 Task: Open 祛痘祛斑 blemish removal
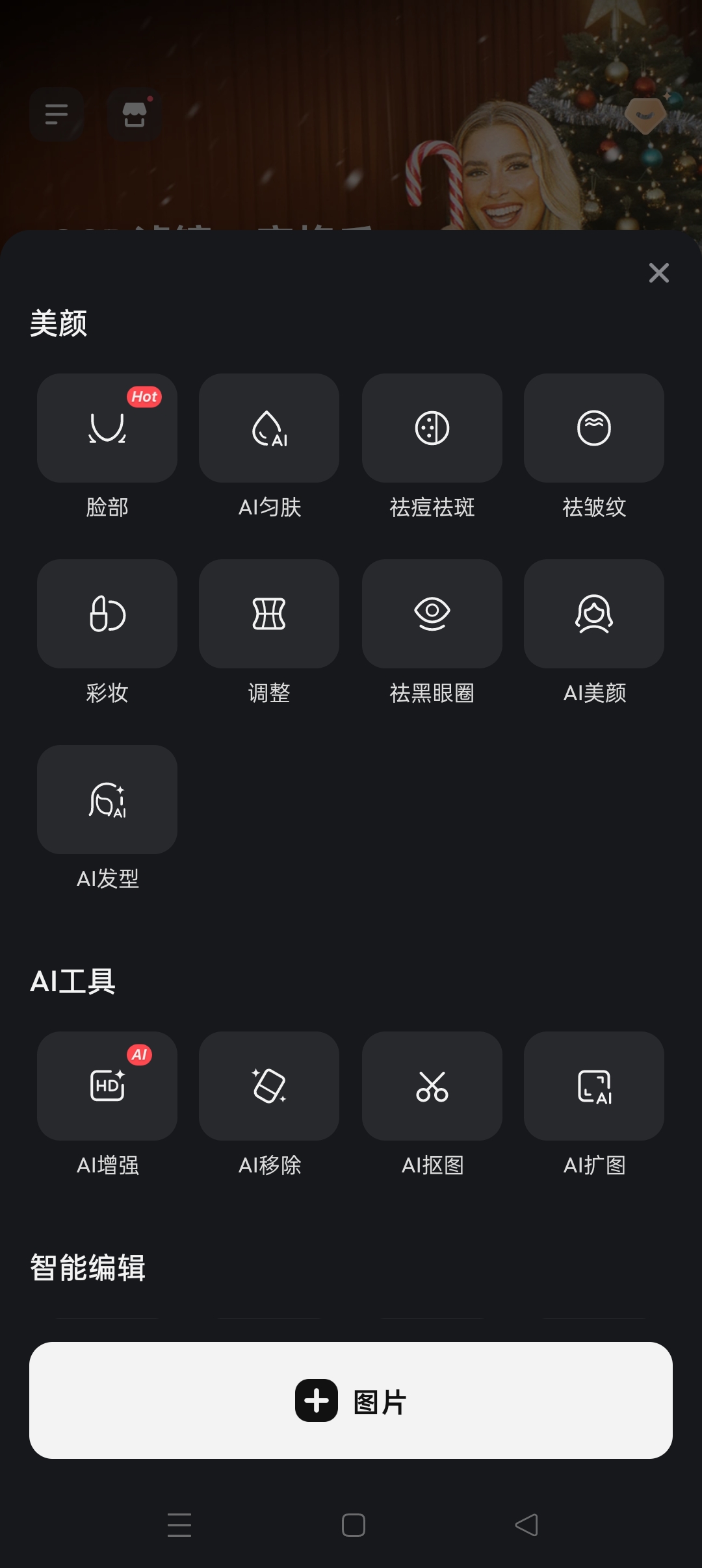tap(432, 428)
